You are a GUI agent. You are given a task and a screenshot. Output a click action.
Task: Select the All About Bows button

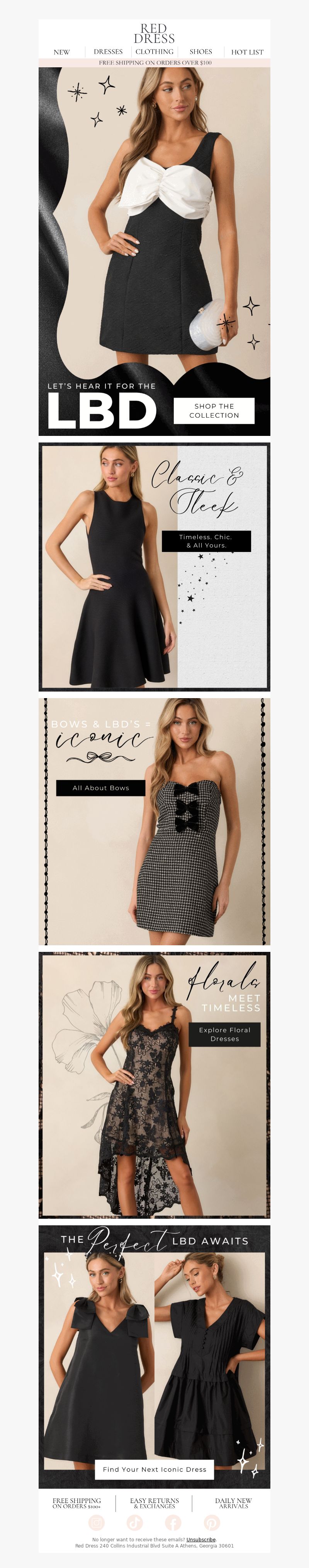point(101,787)
